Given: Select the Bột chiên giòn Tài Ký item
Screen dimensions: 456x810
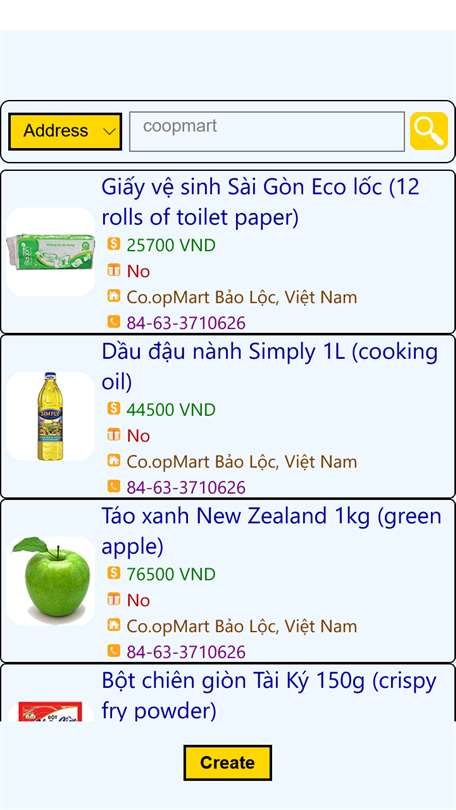Looking at the screenshot, I should click(x=228, y=693).
